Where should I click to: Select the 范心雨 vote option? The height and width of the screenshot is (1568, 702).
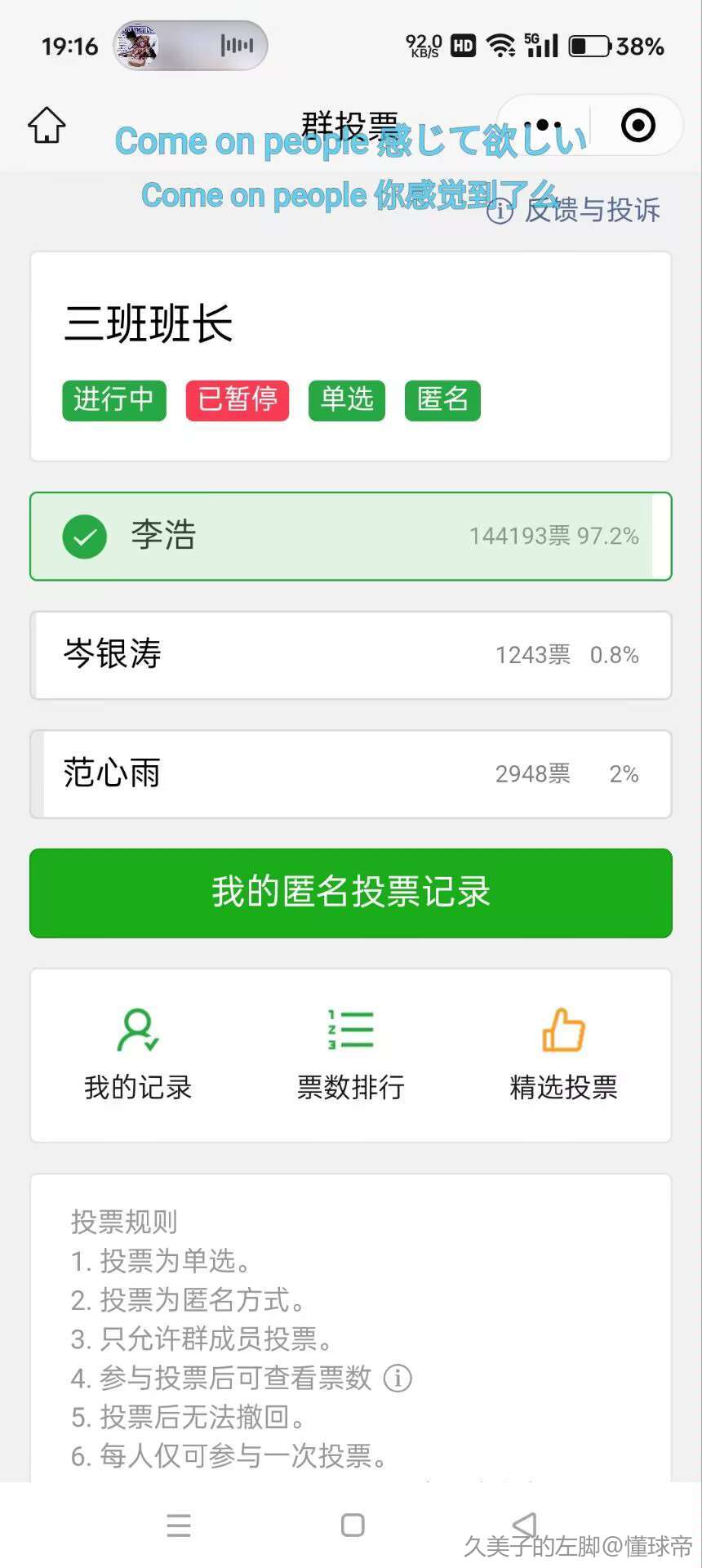click(350, 774)
